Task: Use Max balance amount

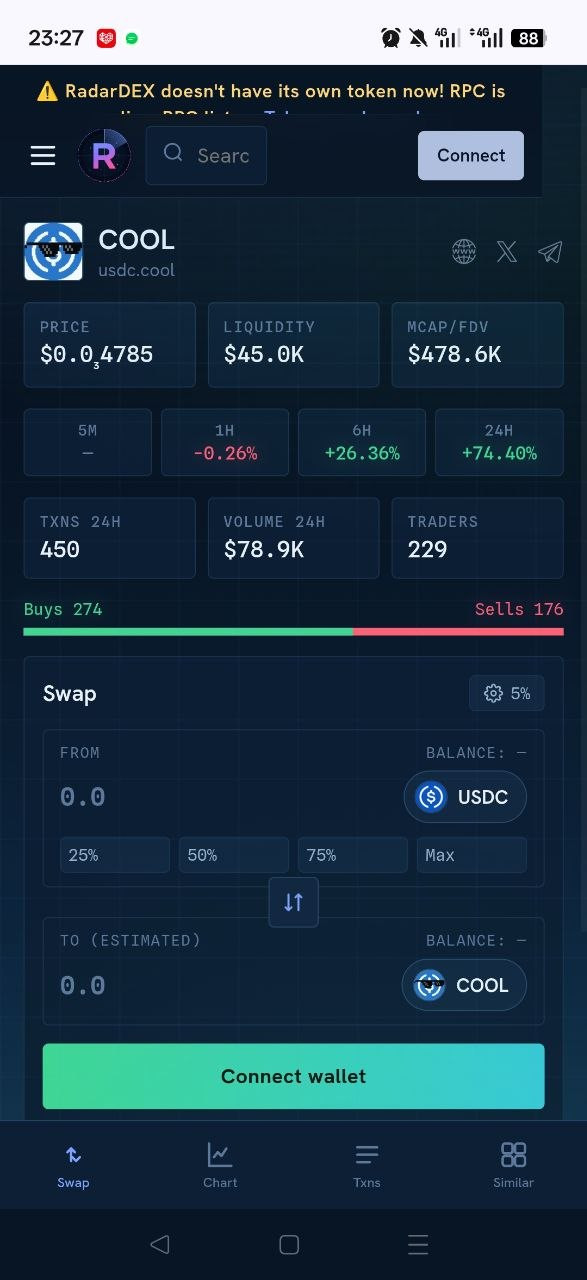Action: pyautogui.click(x=472, y=855)
